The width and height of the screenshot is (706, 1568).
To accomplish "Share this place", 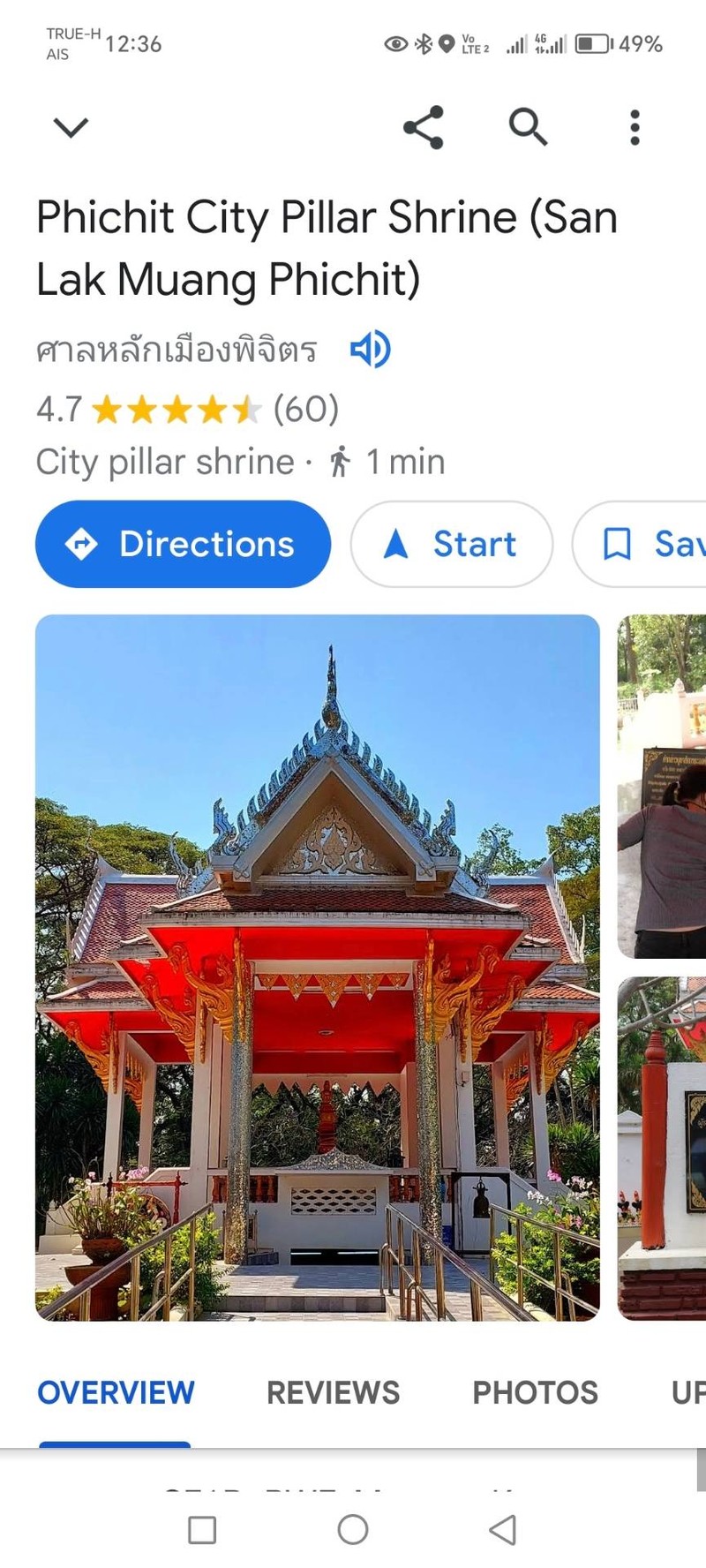I will (424, 127).
